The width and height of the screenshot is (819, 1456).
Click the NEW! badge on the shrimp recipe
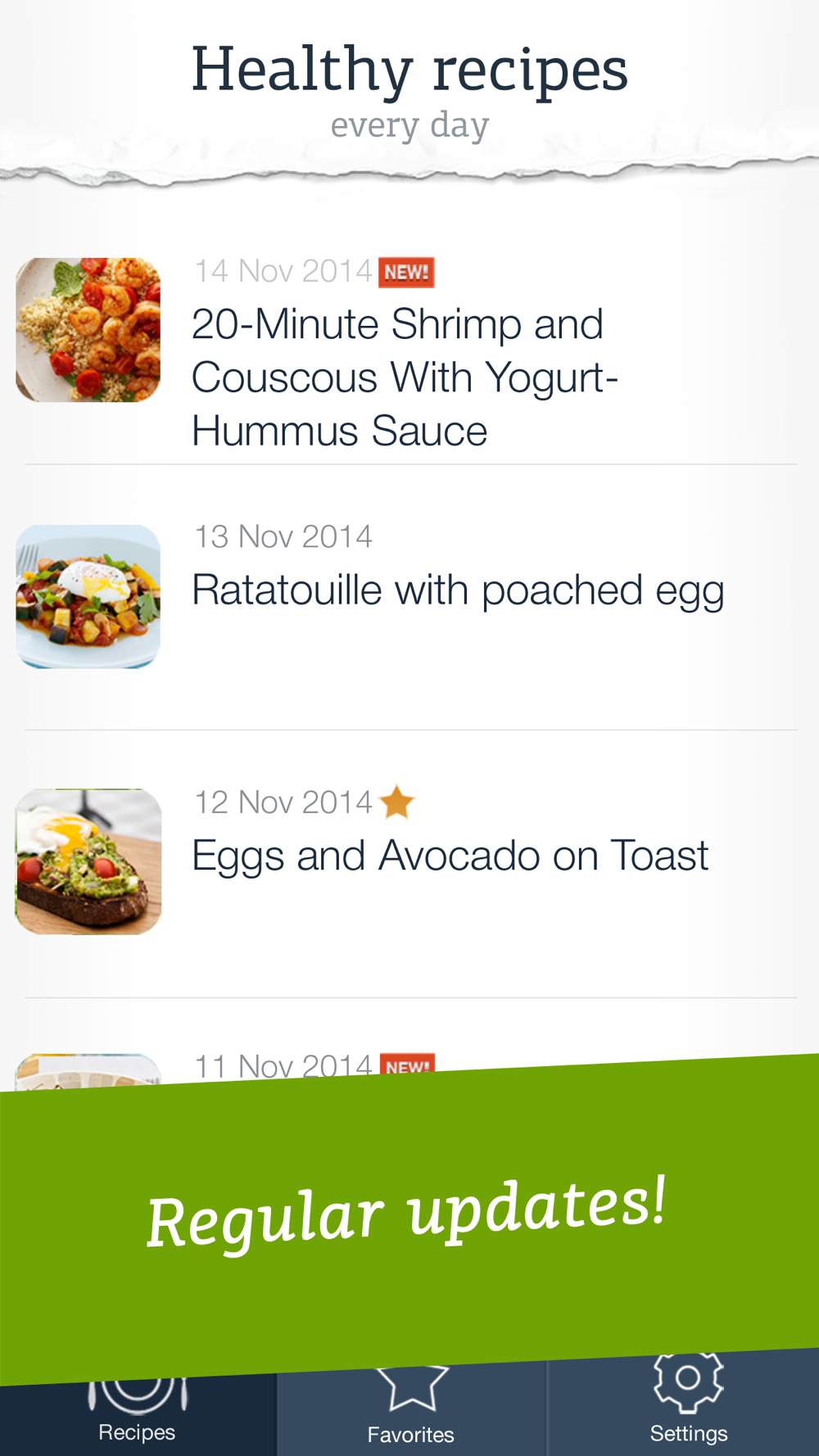(409, 271)
